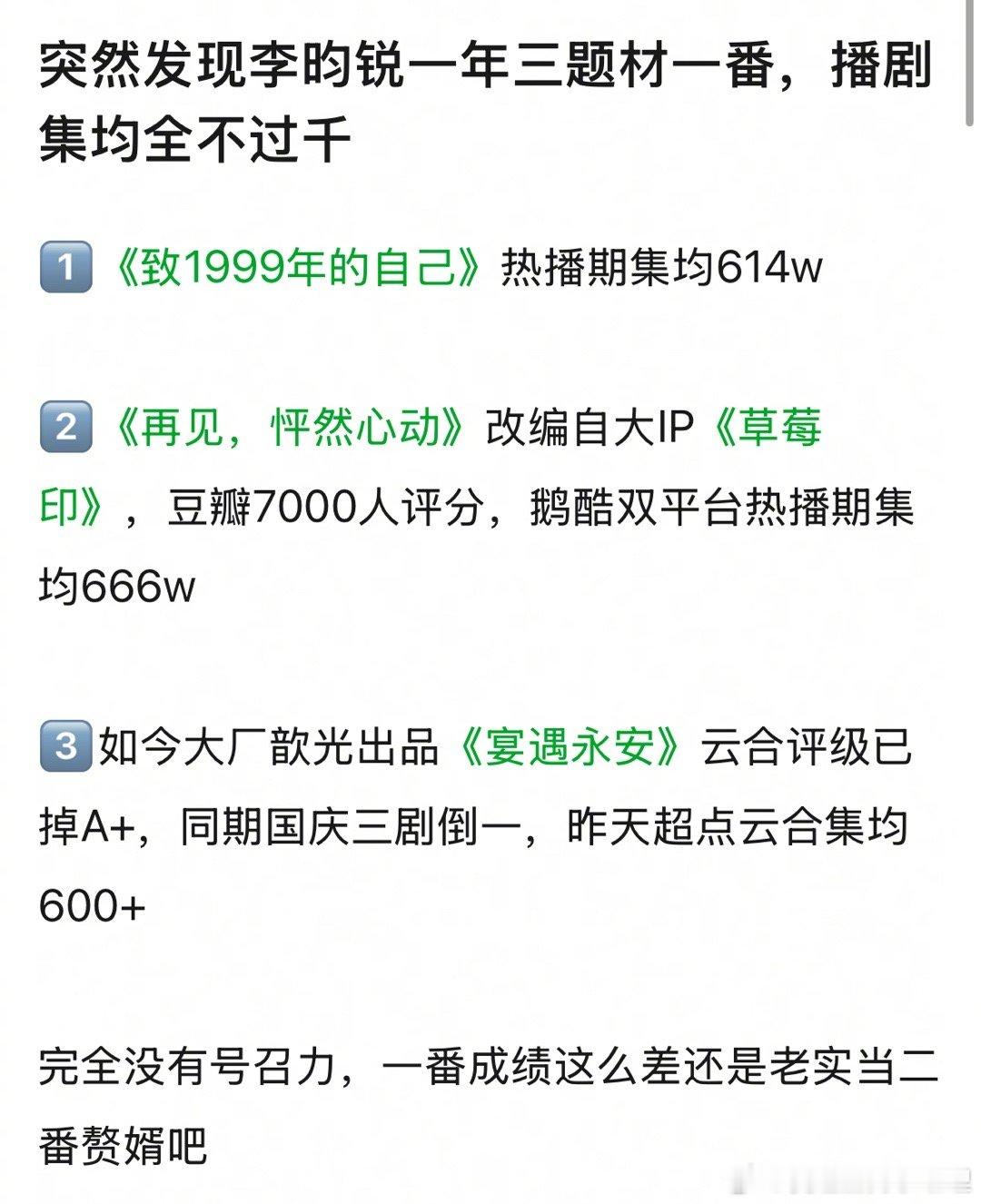Follow the 《草莓印》 link

pyautogui.click(x=765, y=428)
